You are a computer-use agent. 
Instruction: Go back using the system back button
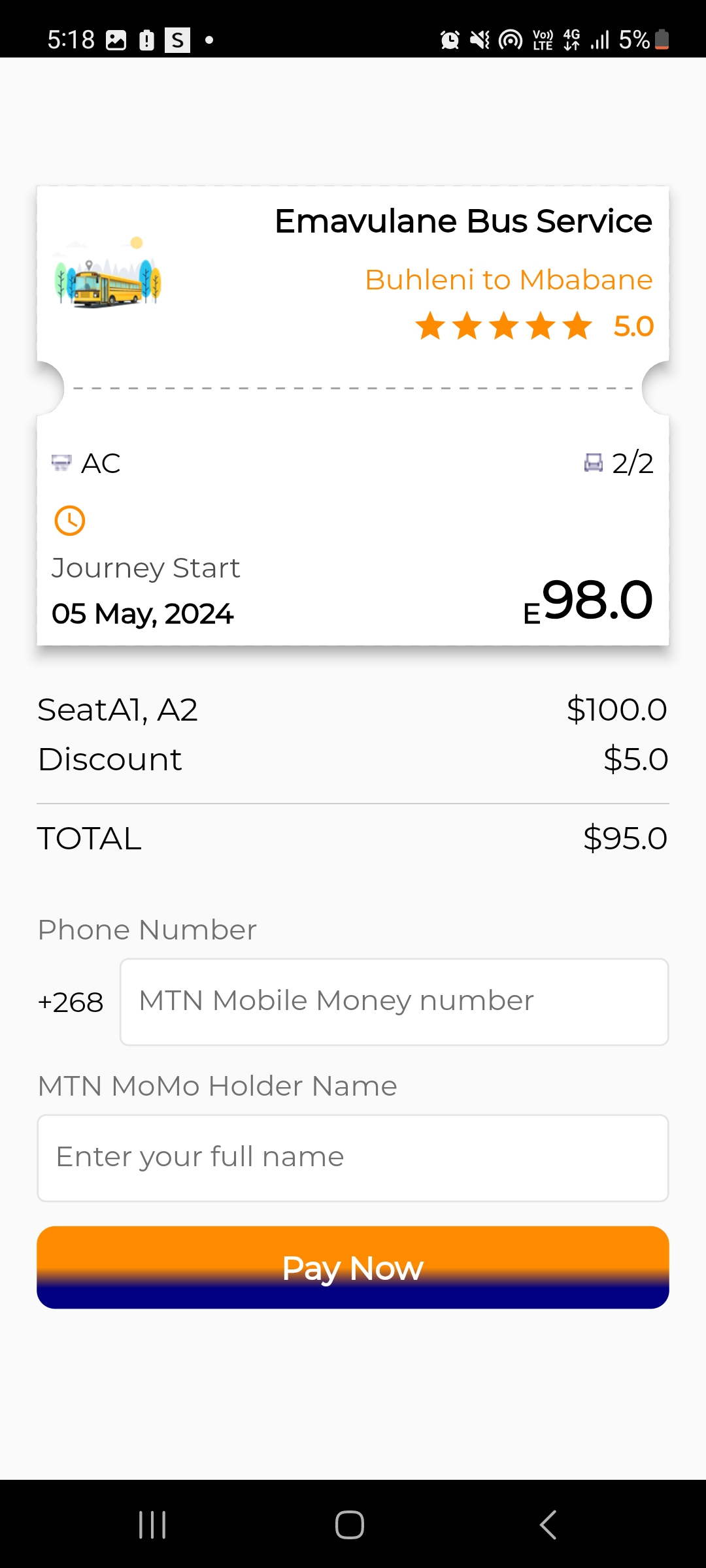tap(548, 1525)
